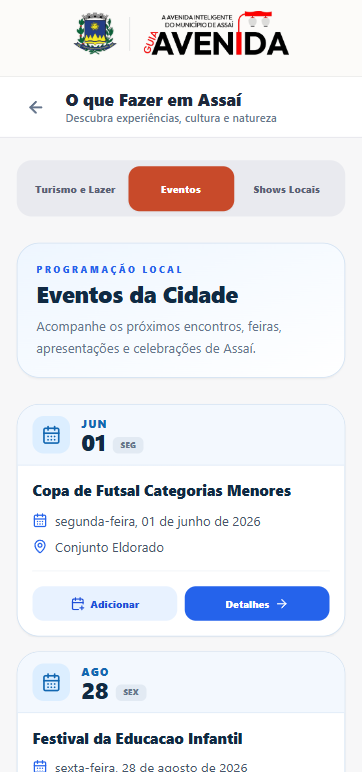Add Copa de Futsal to calendar with Adicionar

coord(104,604)
